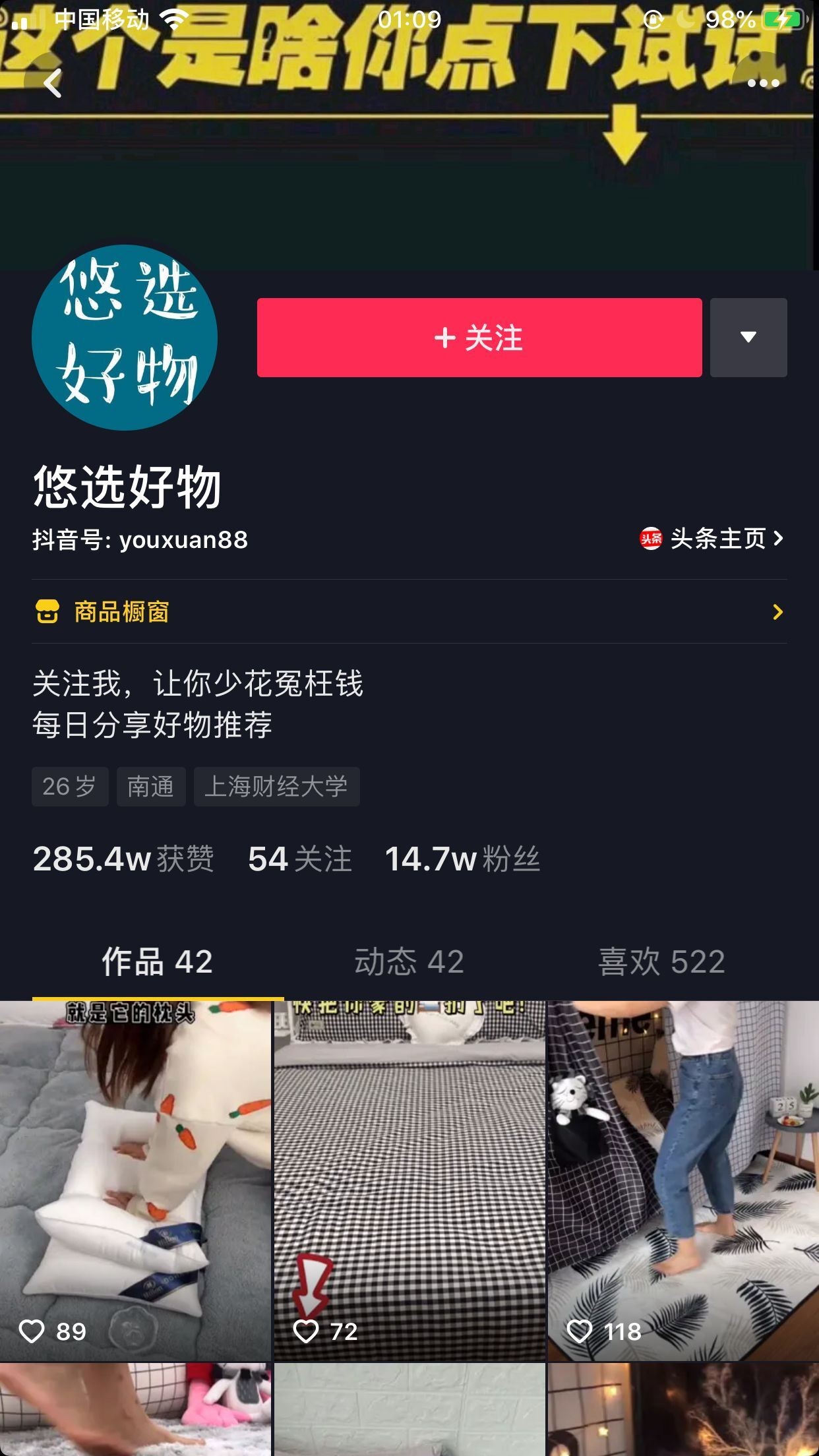Open the 商品橱窗 product showcase
The height and width of the screenshot is (1456, 819).
pos(409,612)
